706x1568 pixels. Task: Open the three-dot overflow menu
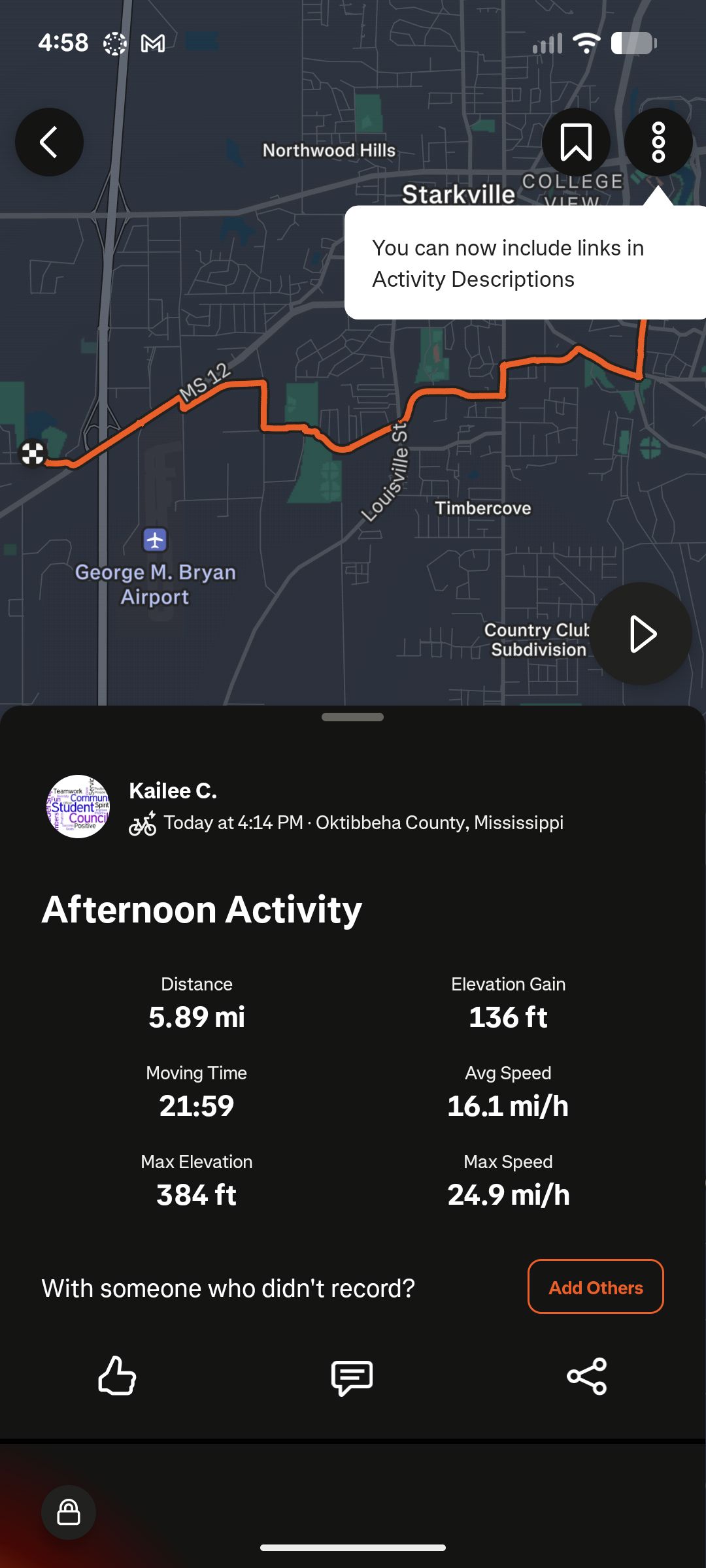(x=658, y=142)
